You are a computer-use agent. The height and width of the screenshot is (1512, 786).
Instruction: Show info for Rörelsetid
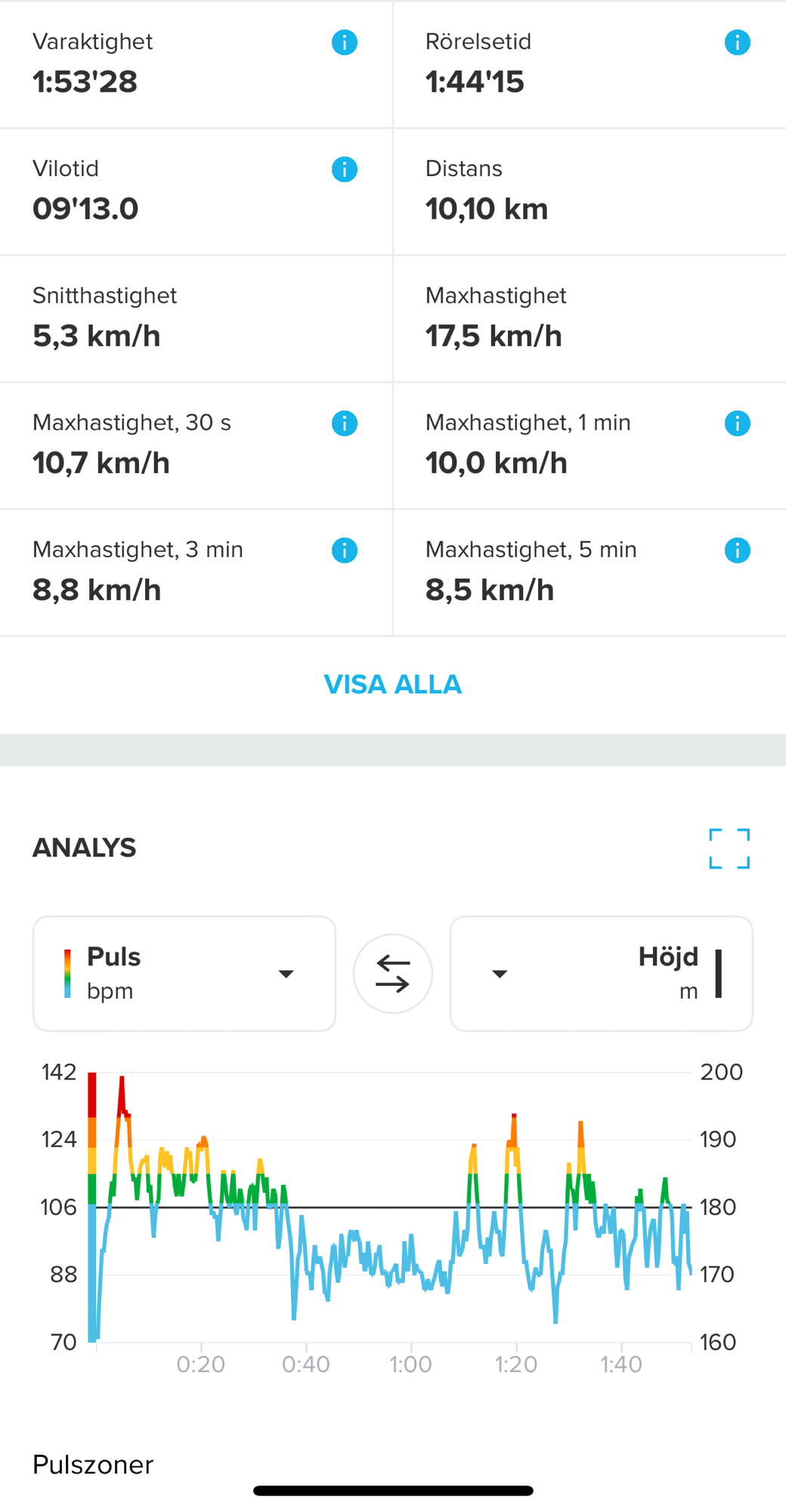click(737, 42)
